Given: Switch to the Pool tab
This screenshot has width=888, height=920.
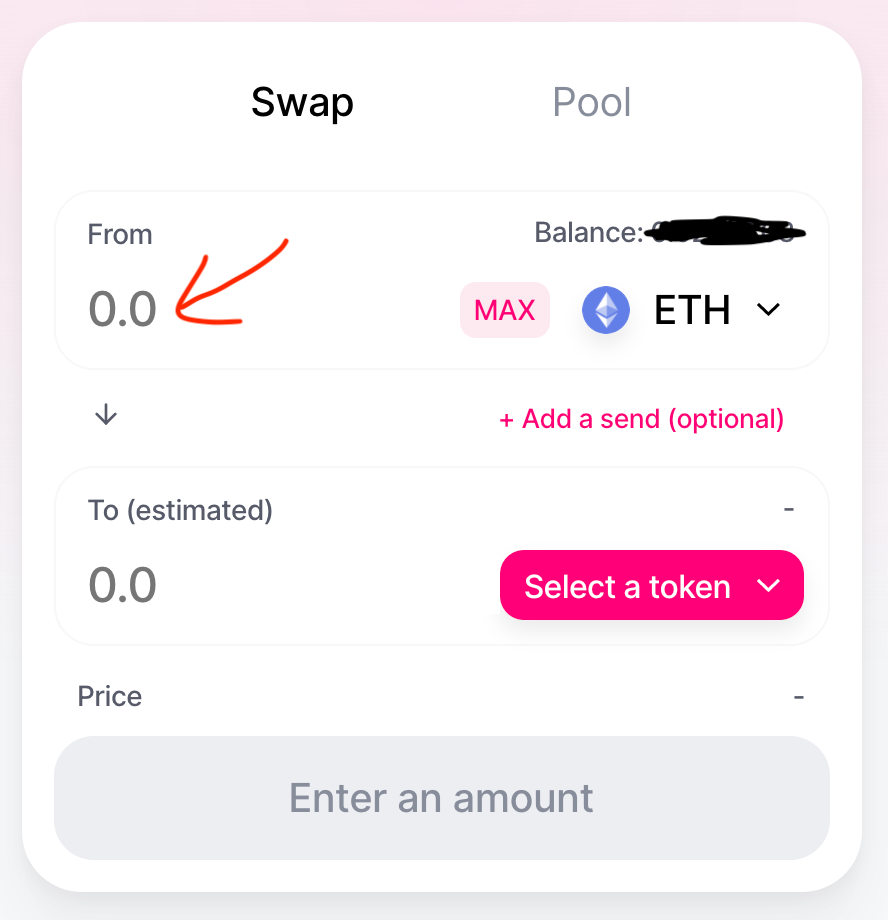Looking at the screenshot, I should point(591,102).
